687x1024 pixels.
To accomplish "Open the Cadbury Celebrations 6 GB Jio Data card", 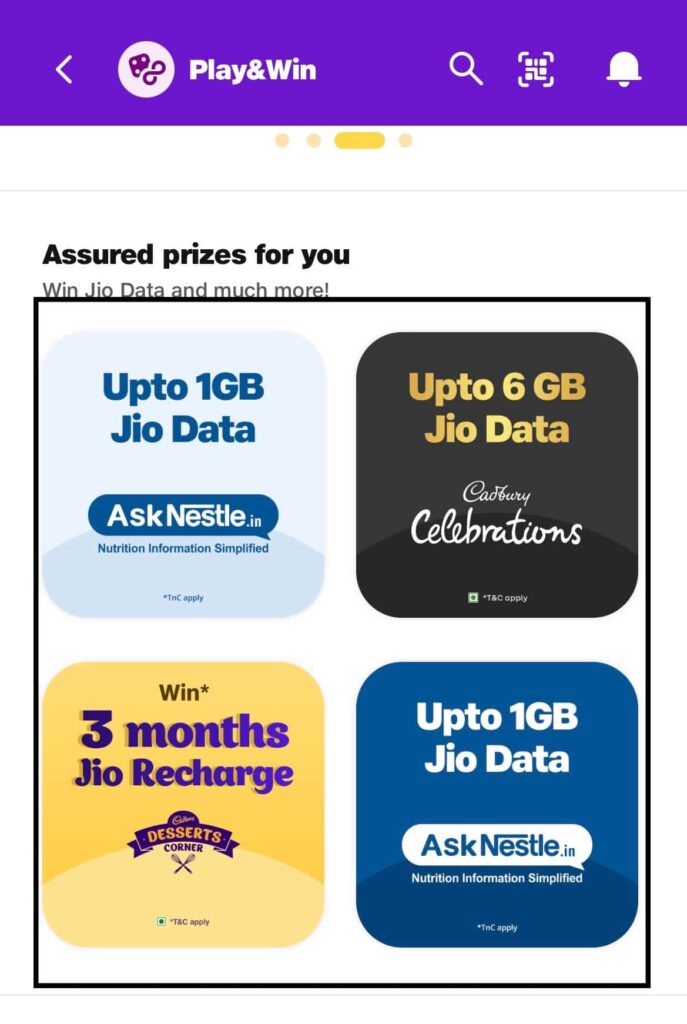I will point(497,475).
